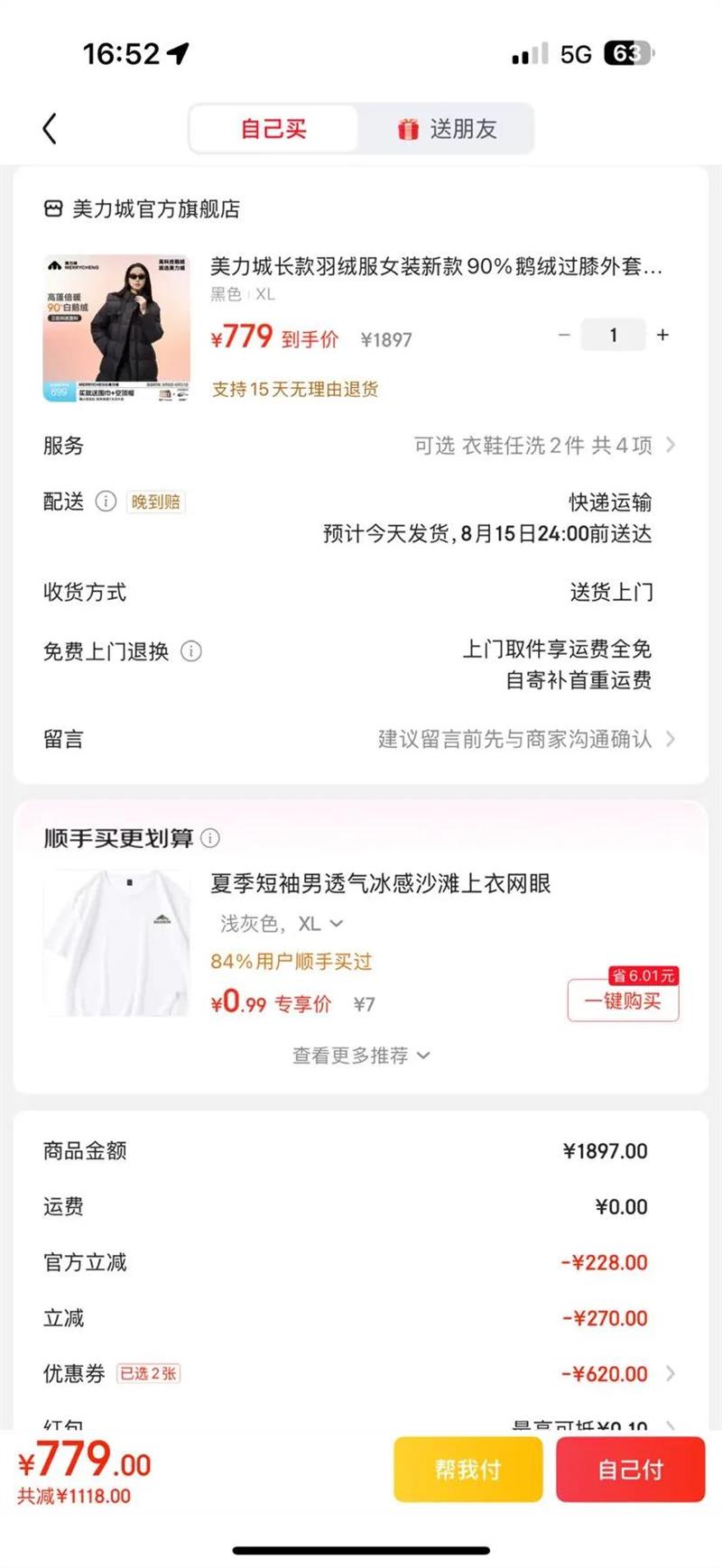This screenshot has width=722, height=1568.
Task: View 配送 info icon details
Action: pyautogui.click(x=106, y=502)
